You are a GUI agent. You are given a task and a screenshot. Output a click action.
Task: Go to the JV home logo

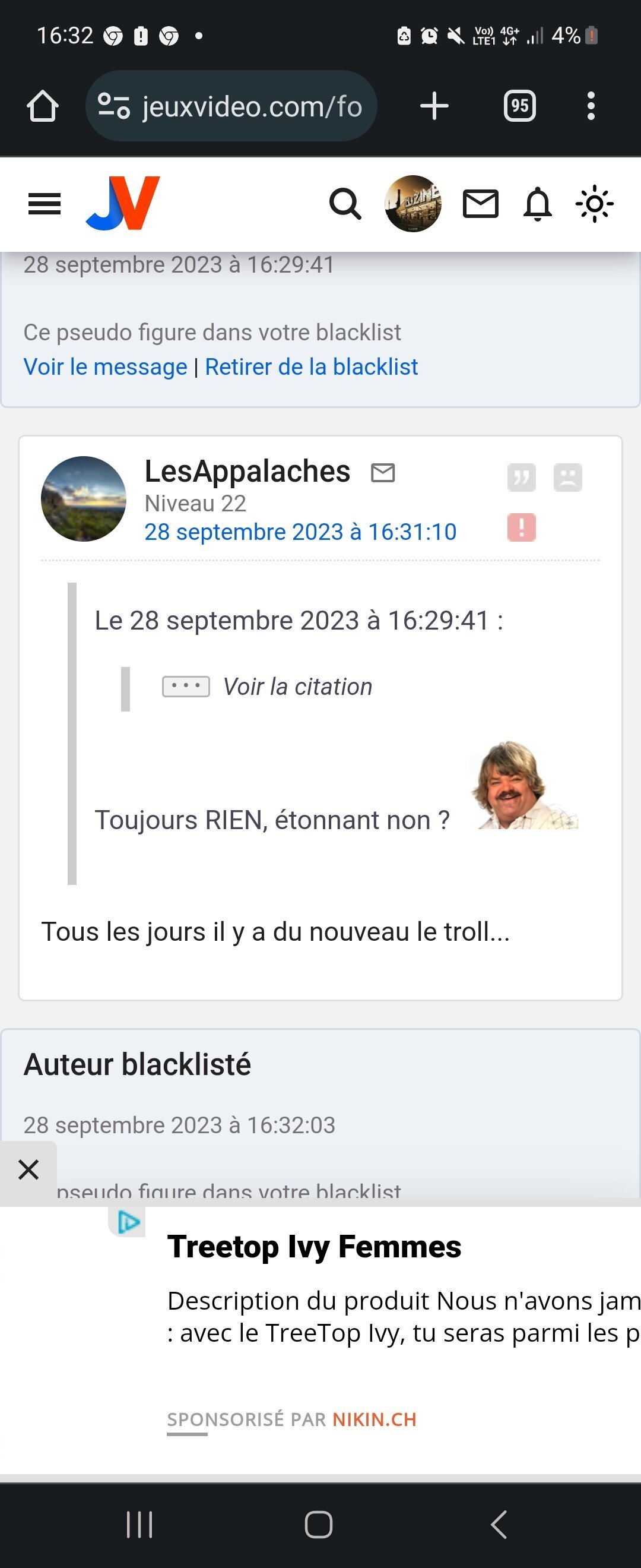pos(123,203)
